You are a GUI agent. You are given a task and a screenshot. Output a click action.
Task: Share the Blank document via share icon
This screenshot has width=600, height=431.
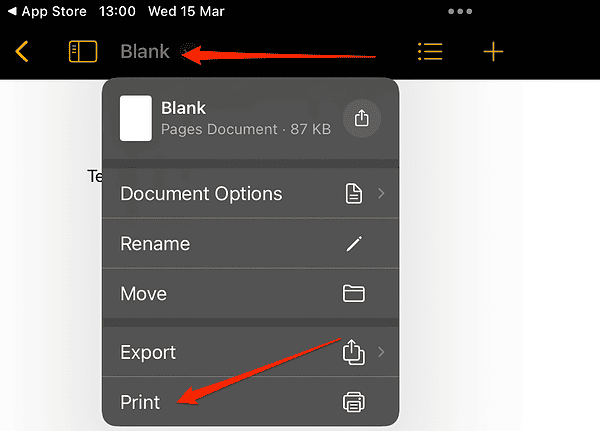[x=362, y=118]
